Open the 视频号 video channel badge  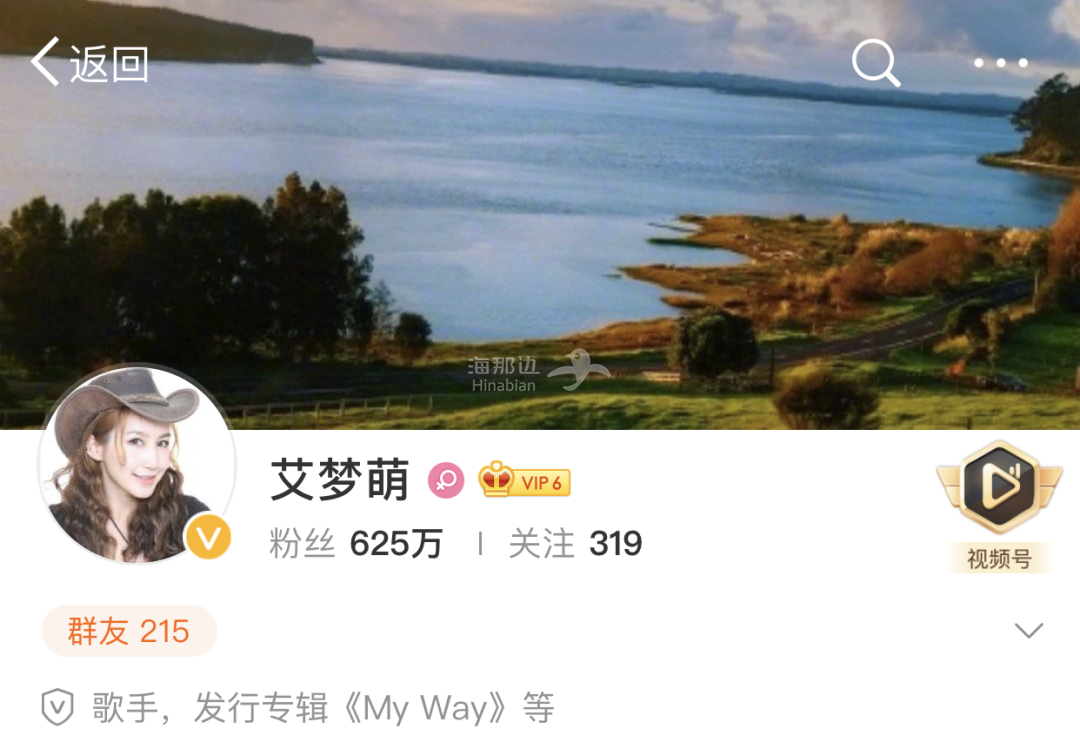click(x=998, y=505)
